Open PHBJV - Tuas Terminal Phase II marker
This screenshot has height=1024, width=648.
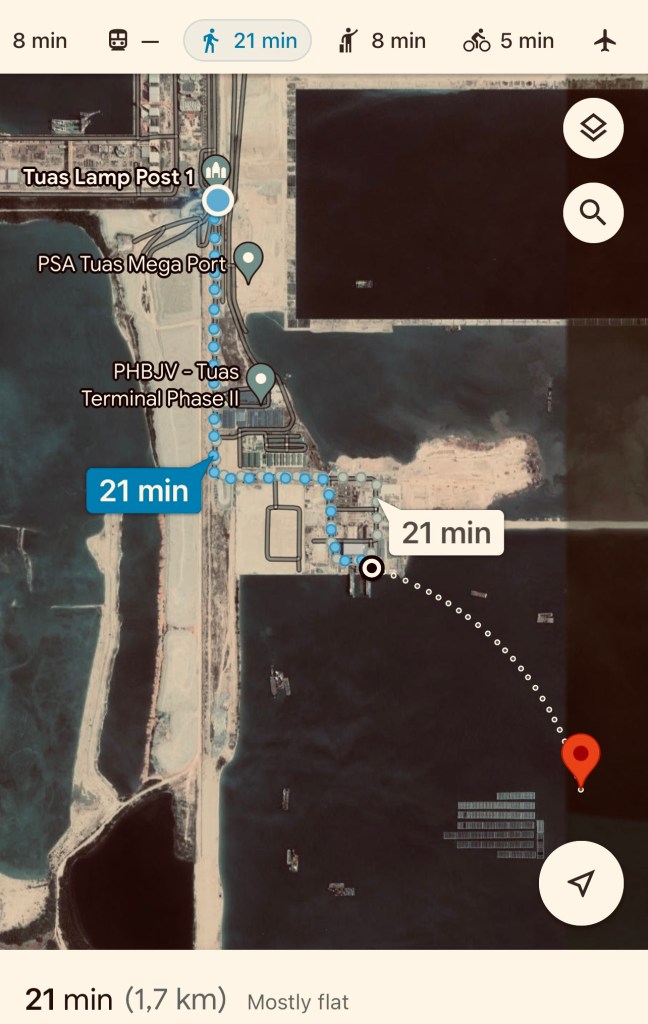(261, 379)
